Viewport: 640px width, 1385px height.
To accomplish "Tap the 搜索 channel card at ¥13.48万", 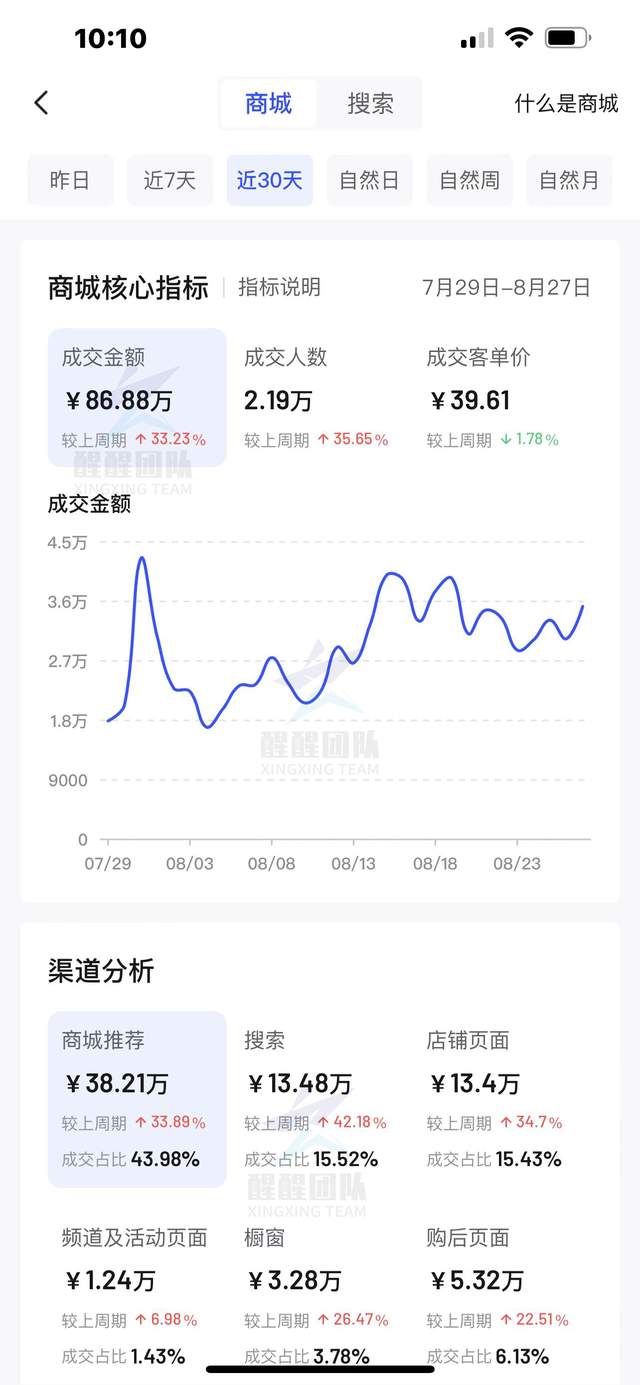I will pyautogui.click(x=318, y=1099).
